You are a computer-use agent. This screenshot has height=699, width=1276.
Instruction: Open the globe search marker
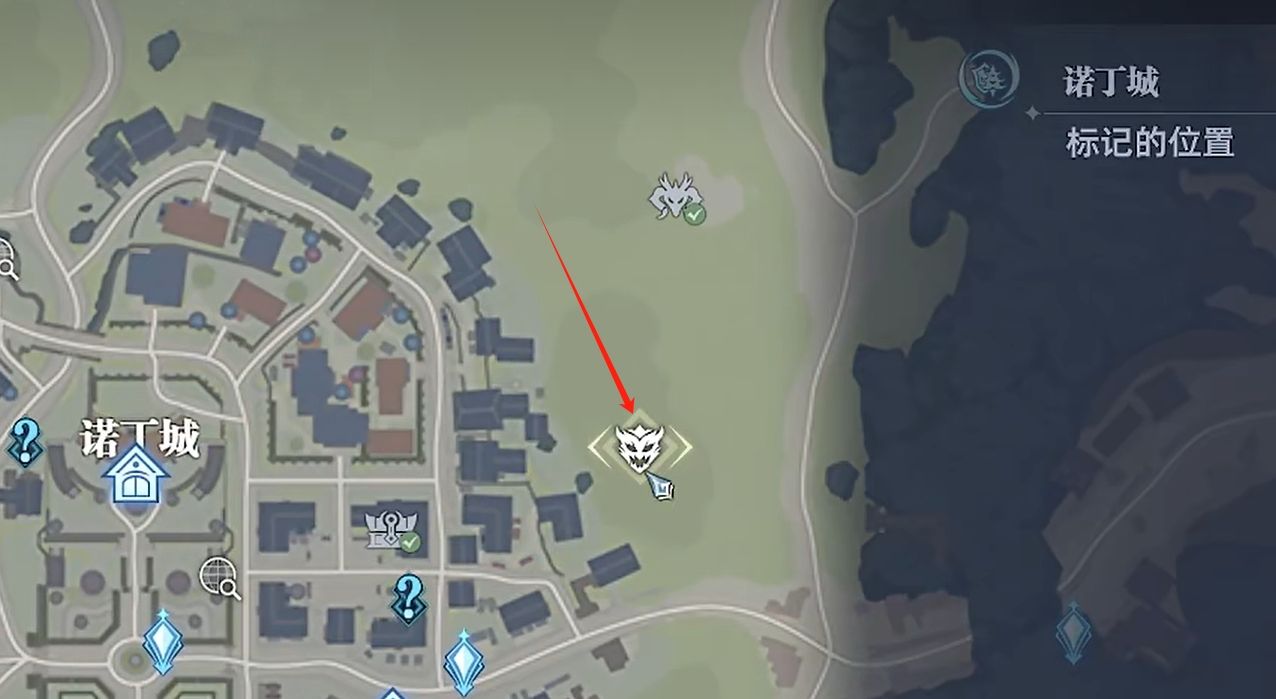click(x=219, y=576)
